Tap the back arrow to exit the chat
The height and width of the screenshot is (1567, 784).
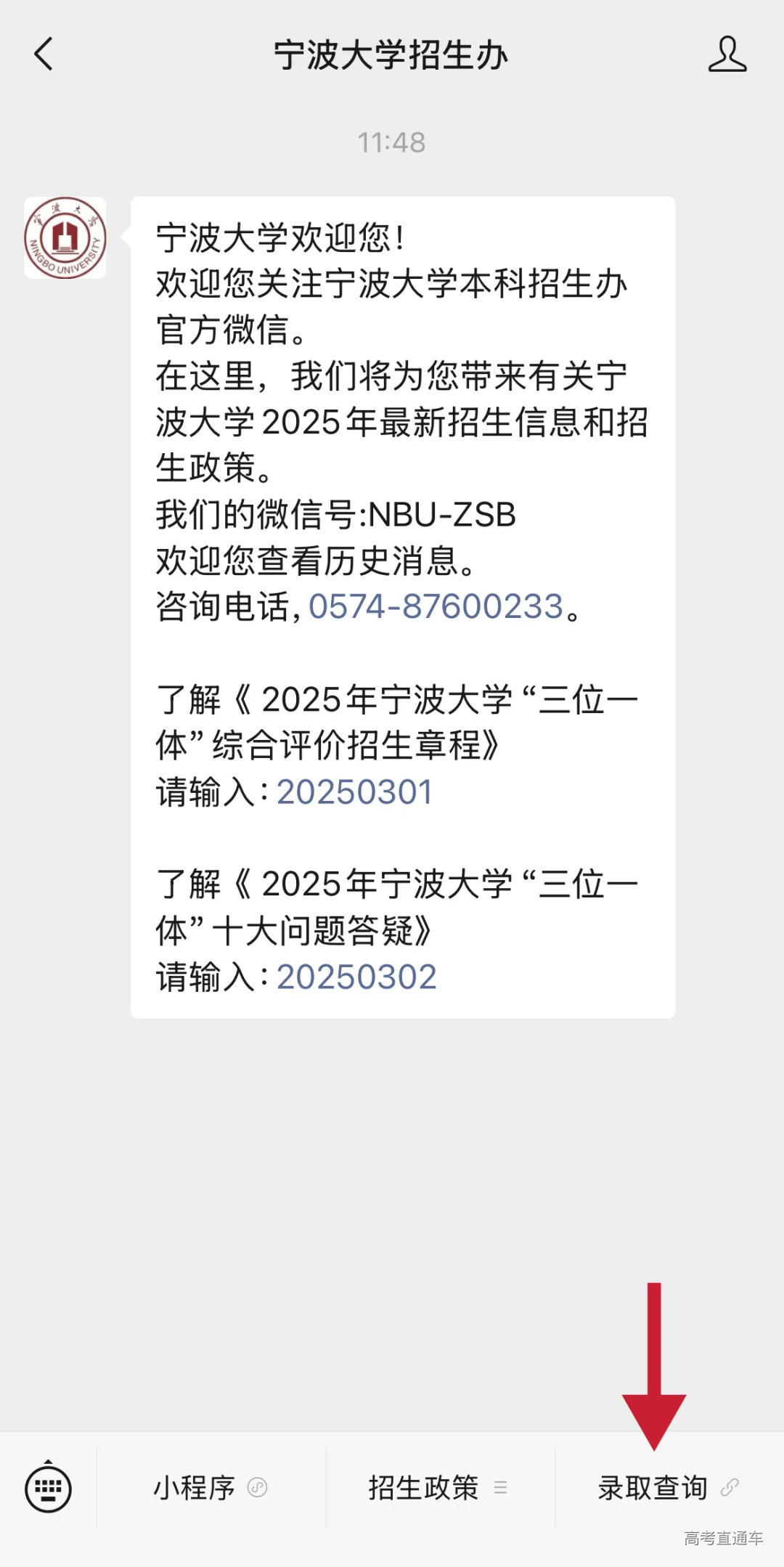coord(44,54)
